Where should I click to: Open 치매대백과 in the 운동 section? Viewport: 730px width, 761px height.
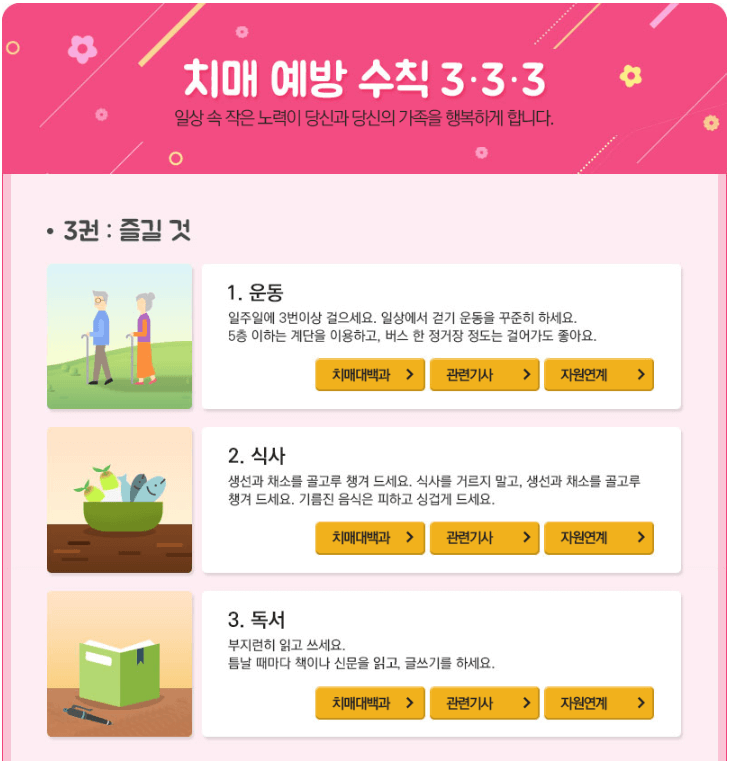[x=369, y=374]
